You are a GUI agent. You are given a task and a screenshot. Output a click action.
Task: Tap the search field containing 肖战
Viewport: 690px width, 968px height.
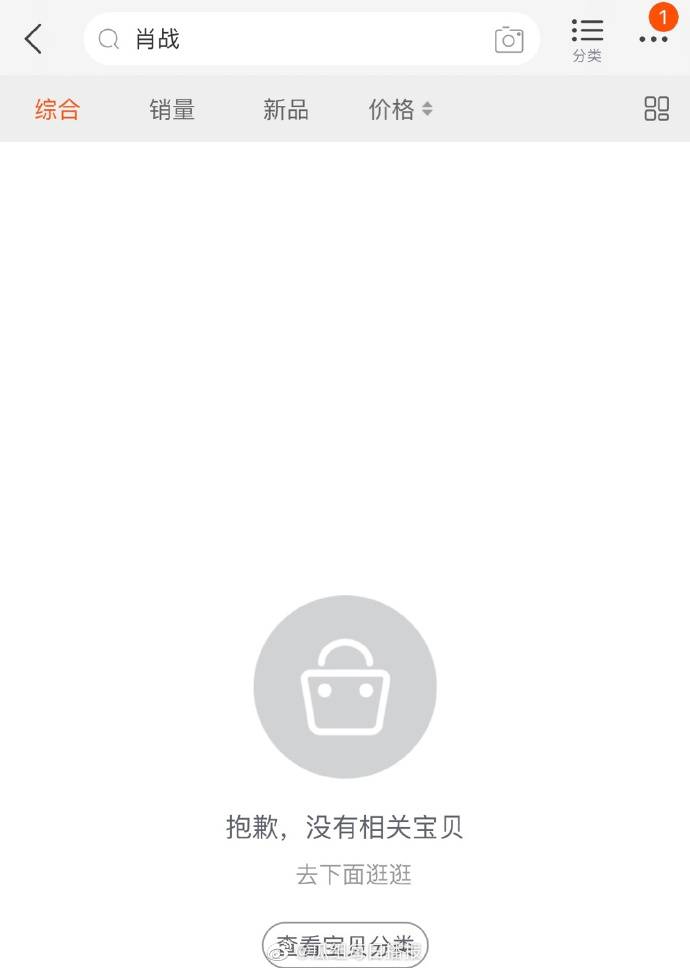[300, 39]
